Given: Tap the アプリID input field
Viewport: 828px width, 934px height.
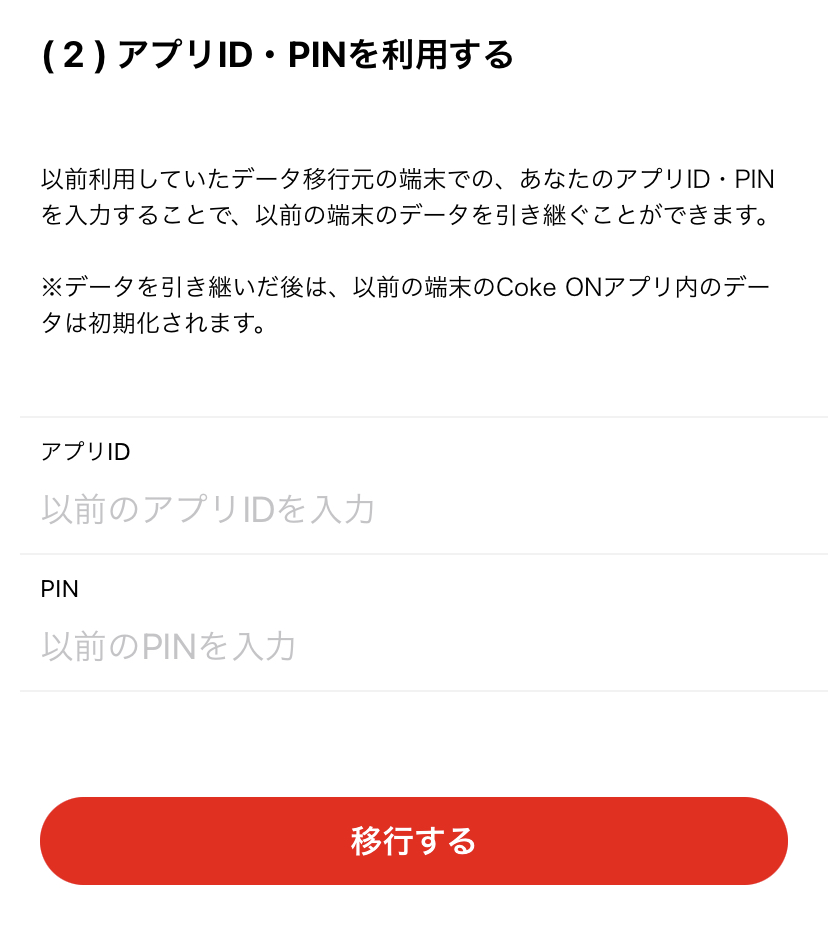Looking at the screenshot, I should coord(413,509).
